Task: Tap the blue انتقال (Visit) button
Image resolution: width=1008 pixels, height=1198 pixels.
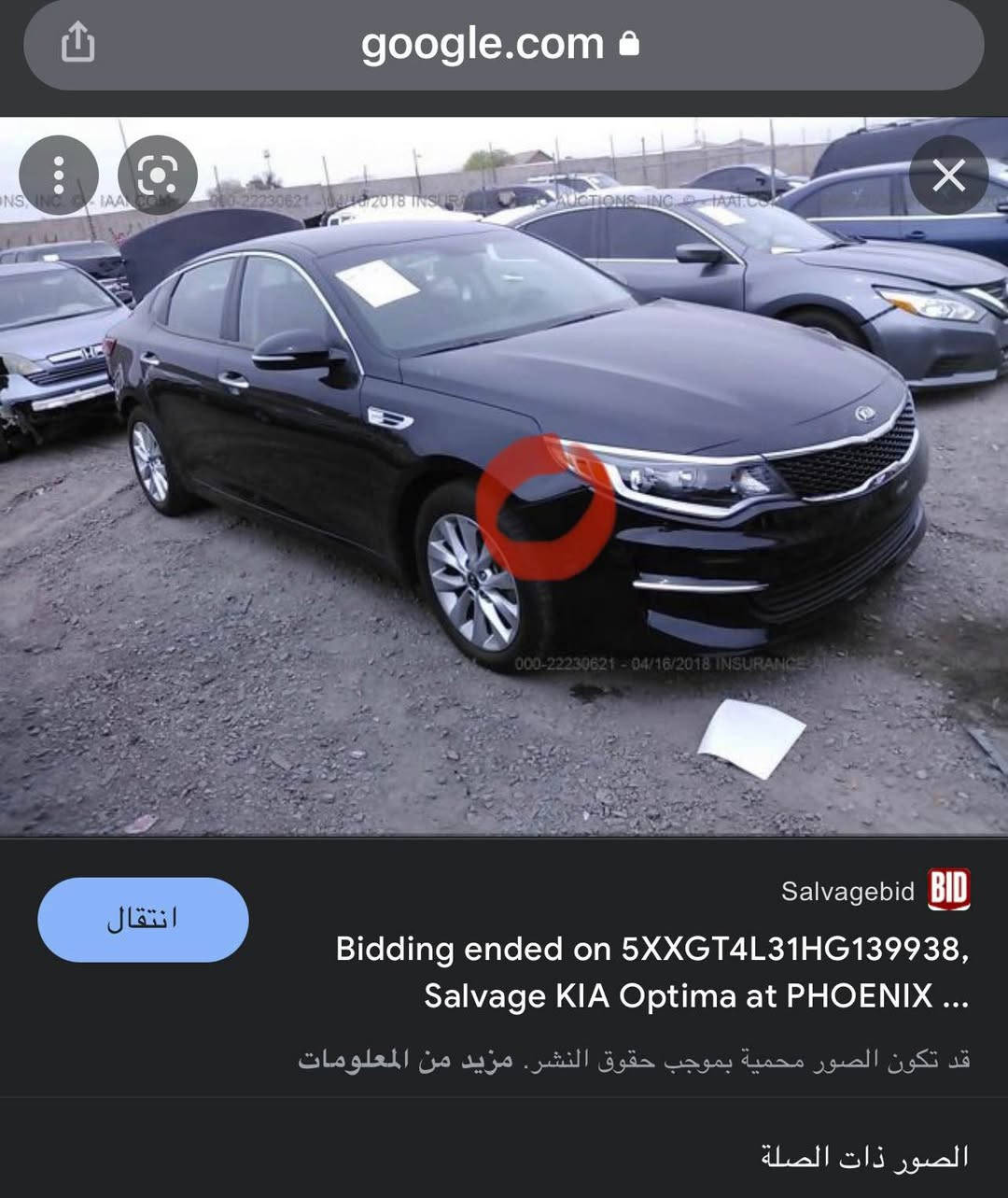Action: coord(143,919)
